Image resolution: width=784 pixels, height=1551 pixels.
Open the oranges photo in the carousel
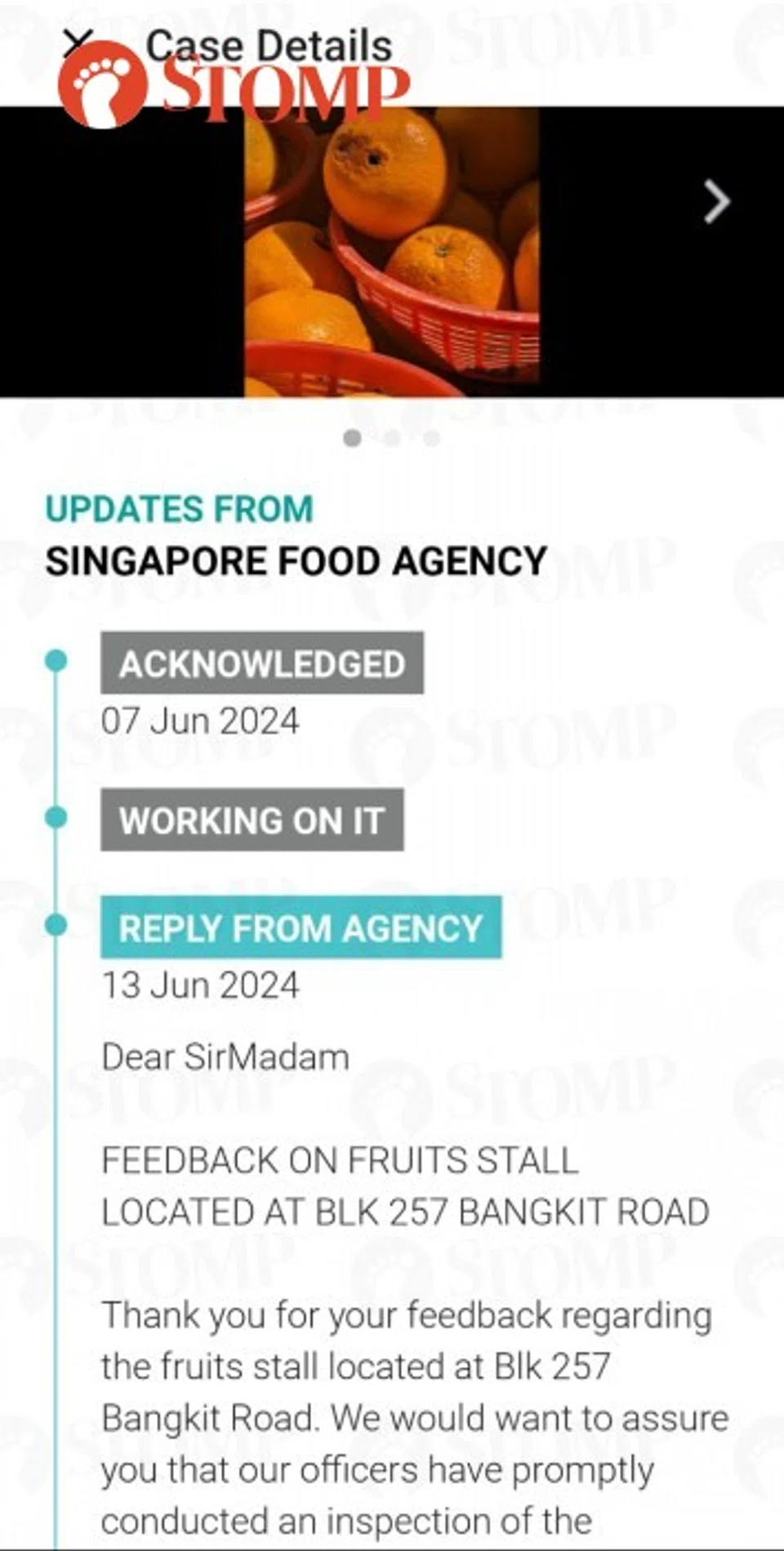tap(392, 252)
